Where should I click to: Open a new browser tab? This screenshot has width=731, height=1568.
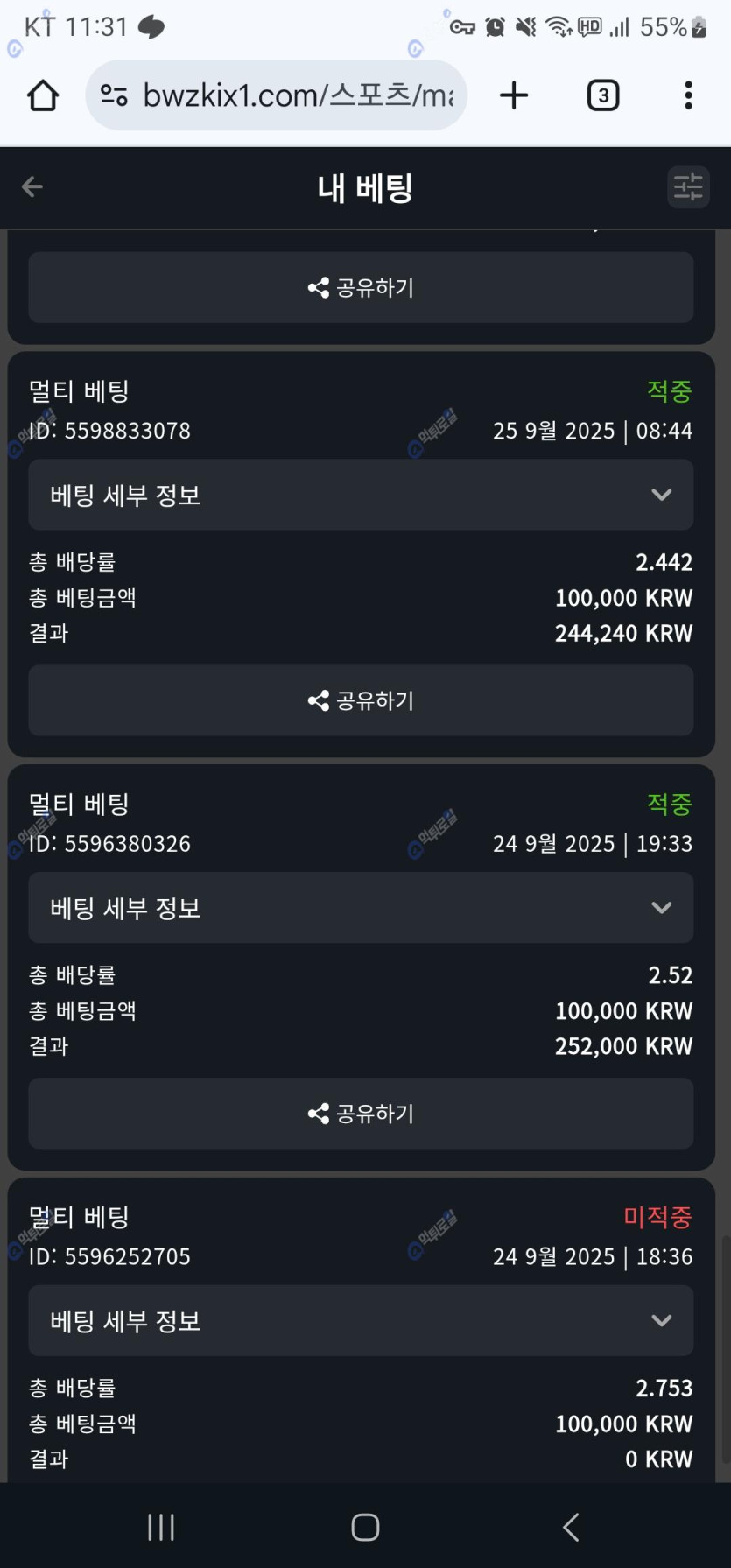[x=514, y=95]
